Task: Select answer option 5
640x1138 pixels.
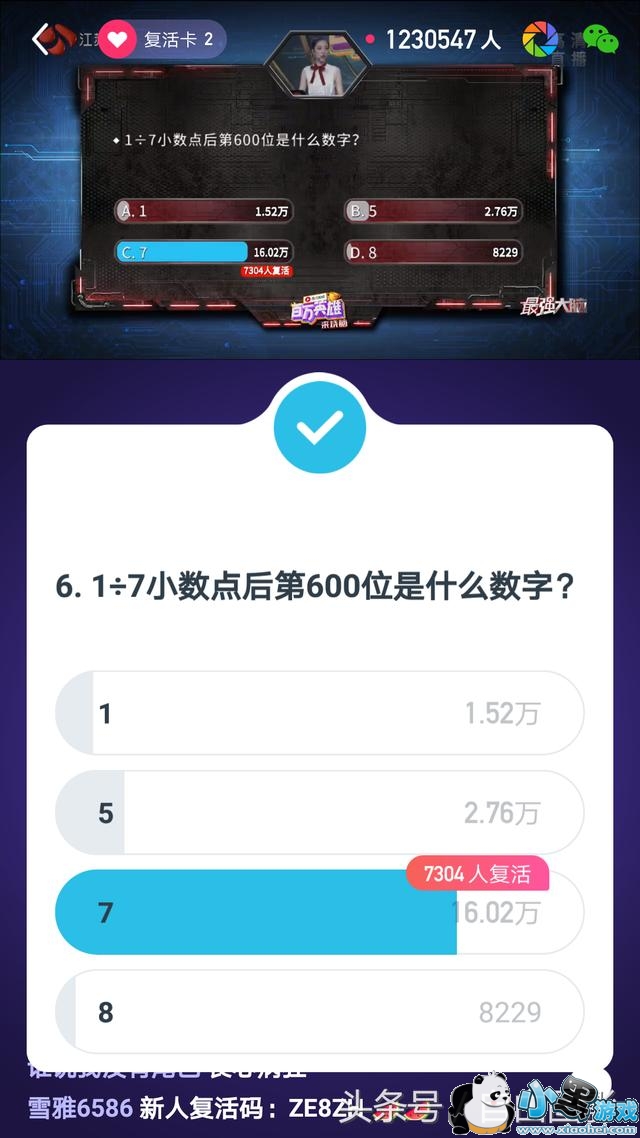Action: pyautogui.click(x=319, y=813)
